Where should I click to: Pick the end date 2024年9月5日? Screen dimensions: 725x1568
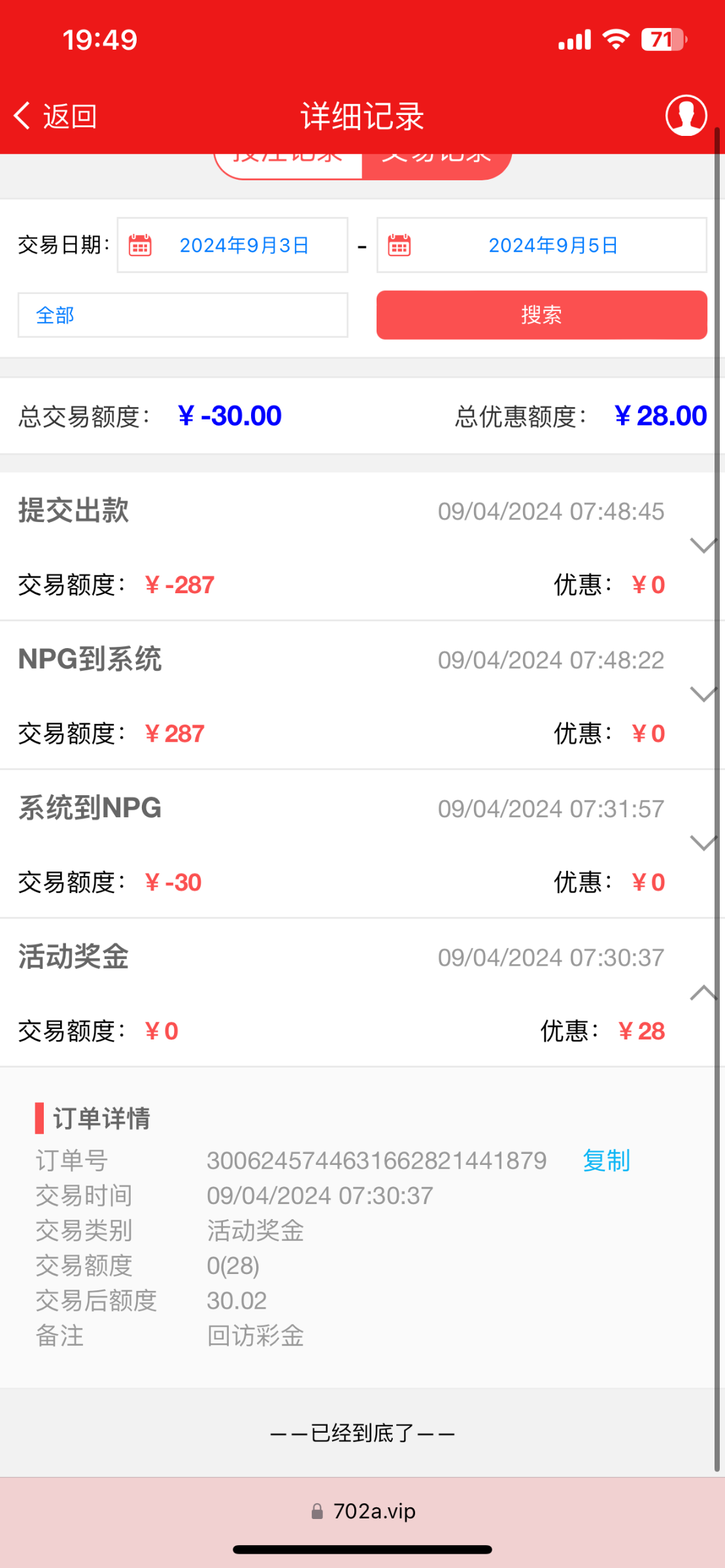pos(541,245)
